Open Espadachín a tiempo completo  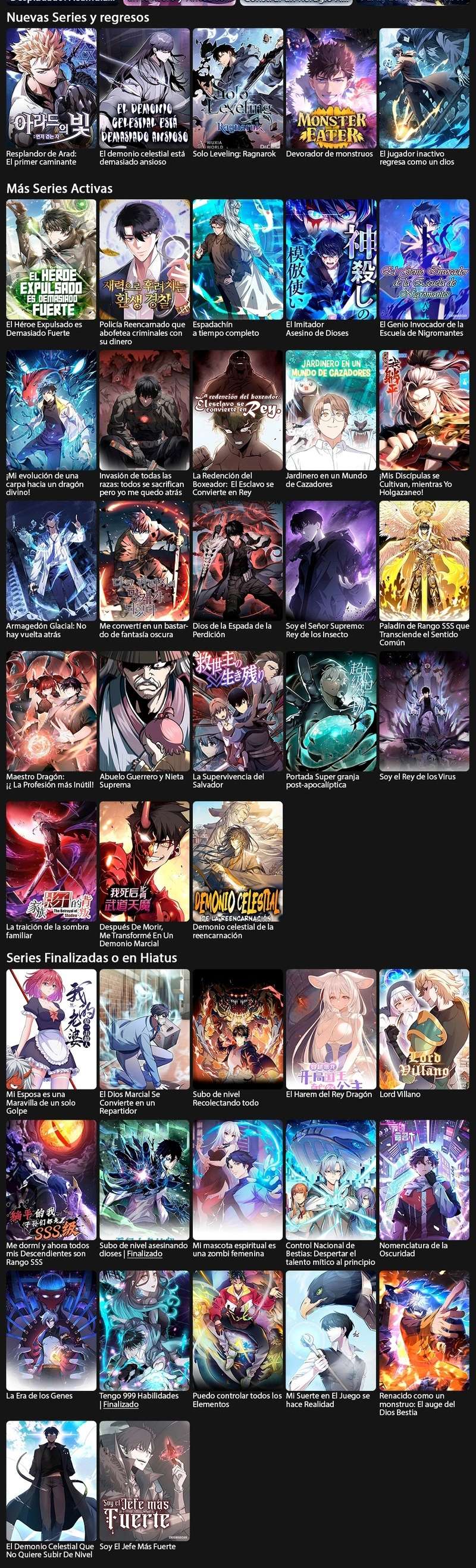click(237, 259)
